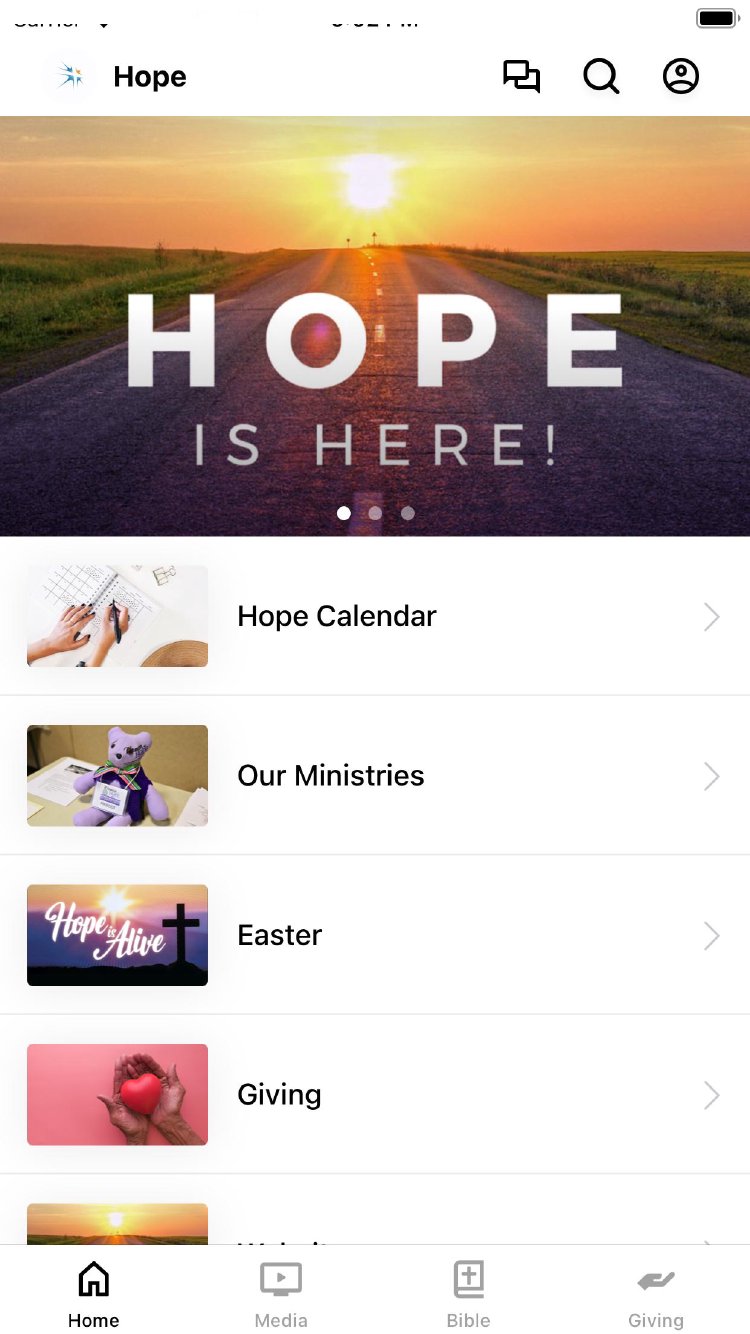Switch to the Bible tab
750x1334 pixels.
click(468, 1294)
